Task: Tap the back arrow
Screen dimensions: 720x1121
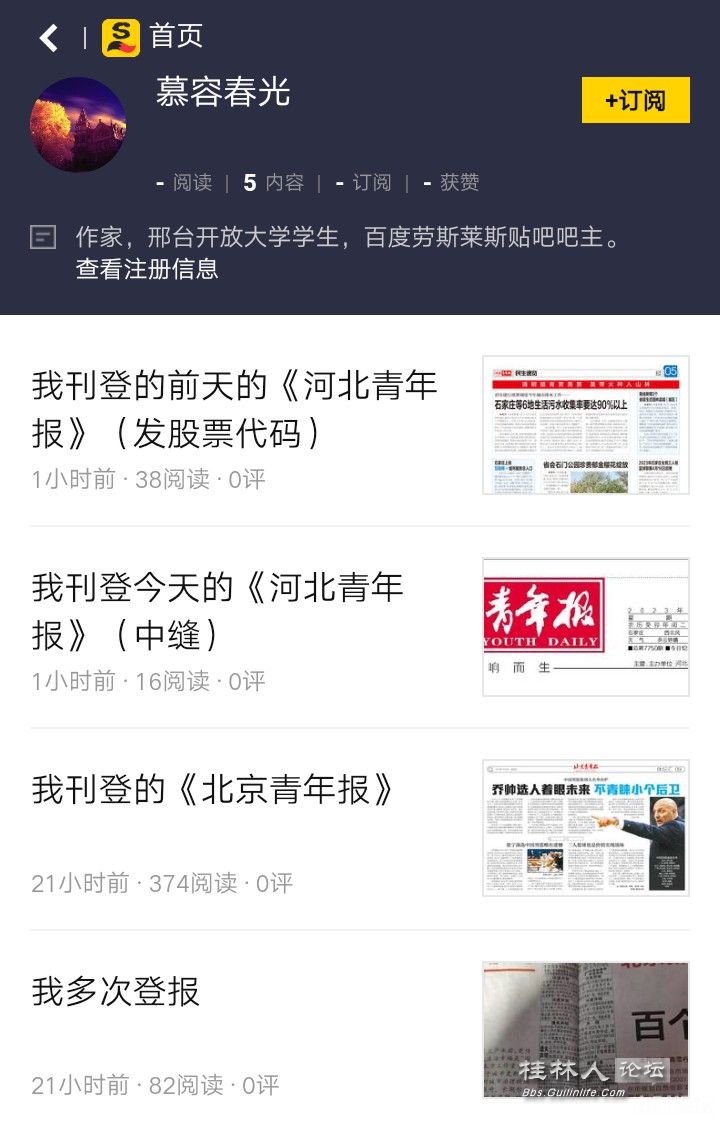Action: point(48,38)
